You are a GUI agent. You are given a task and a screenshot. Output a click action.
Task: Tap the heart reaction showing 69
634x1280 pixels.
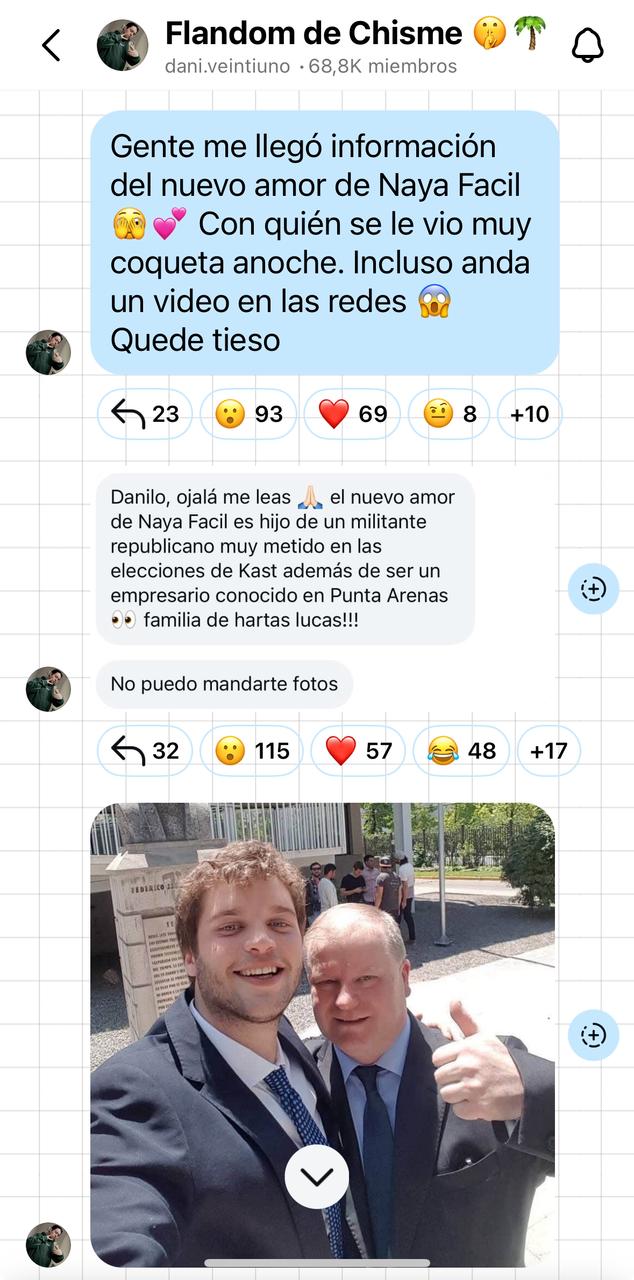click(352, 413)
